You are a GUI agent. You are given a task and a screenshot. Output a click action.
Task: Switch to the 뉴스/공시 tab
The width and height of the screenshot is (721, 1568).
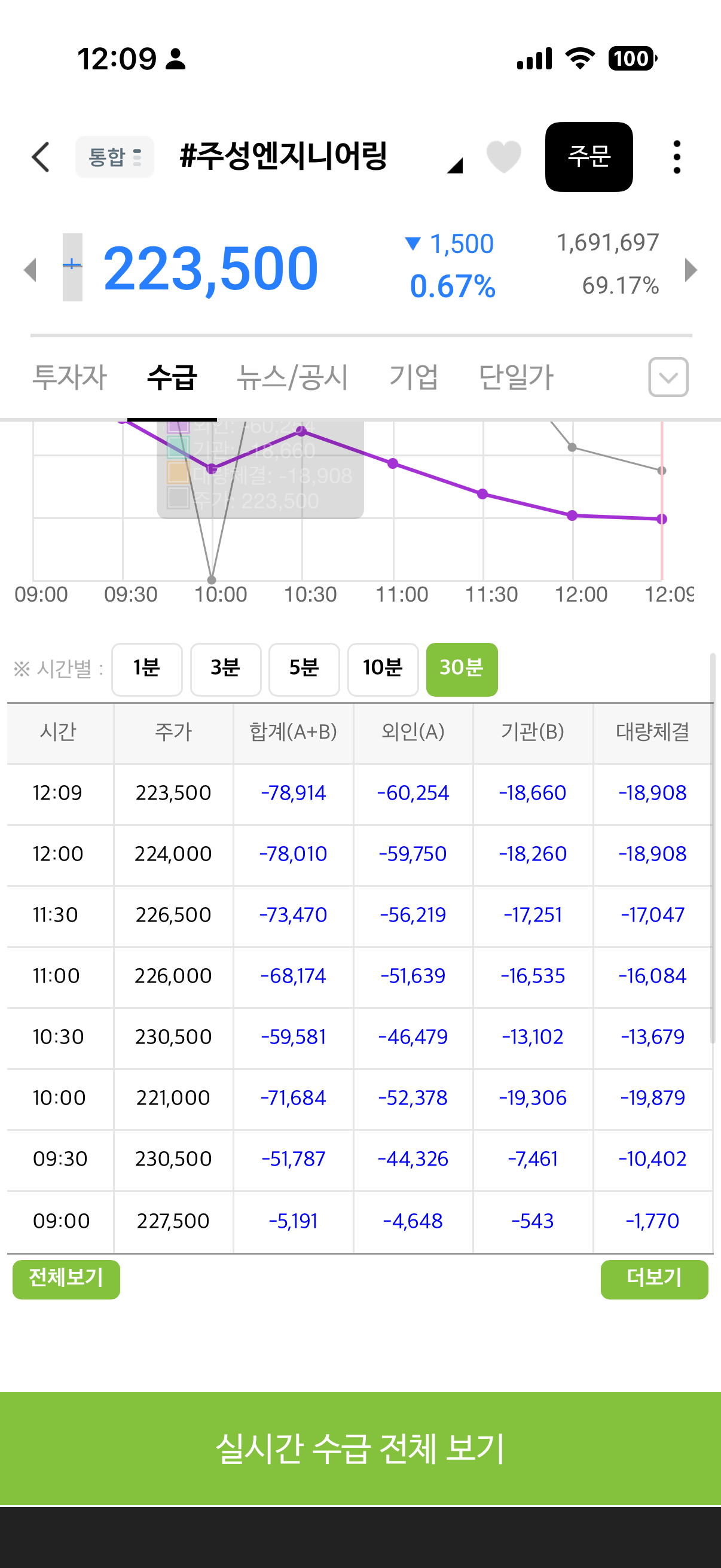[292, 377]
